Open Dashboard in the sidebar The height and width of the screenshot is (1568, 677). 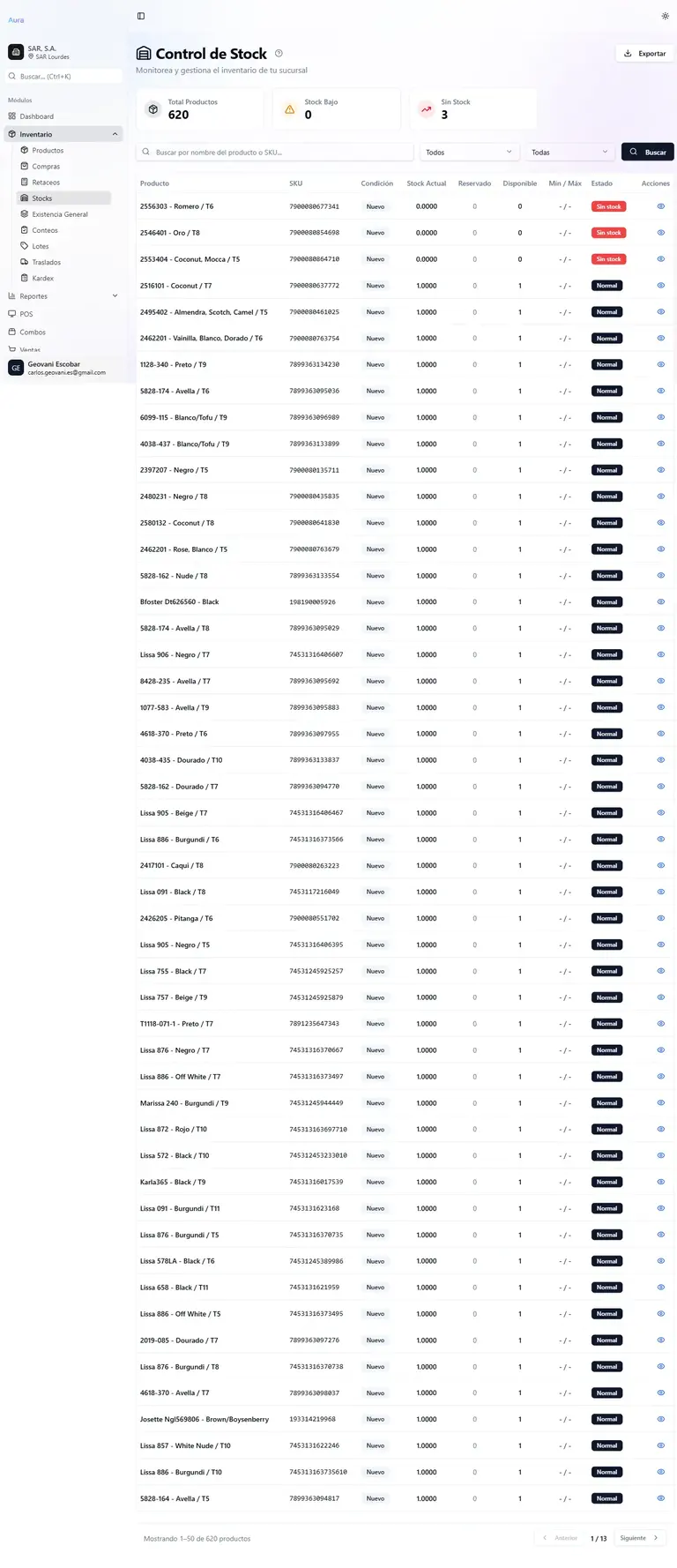click(37, 116)
